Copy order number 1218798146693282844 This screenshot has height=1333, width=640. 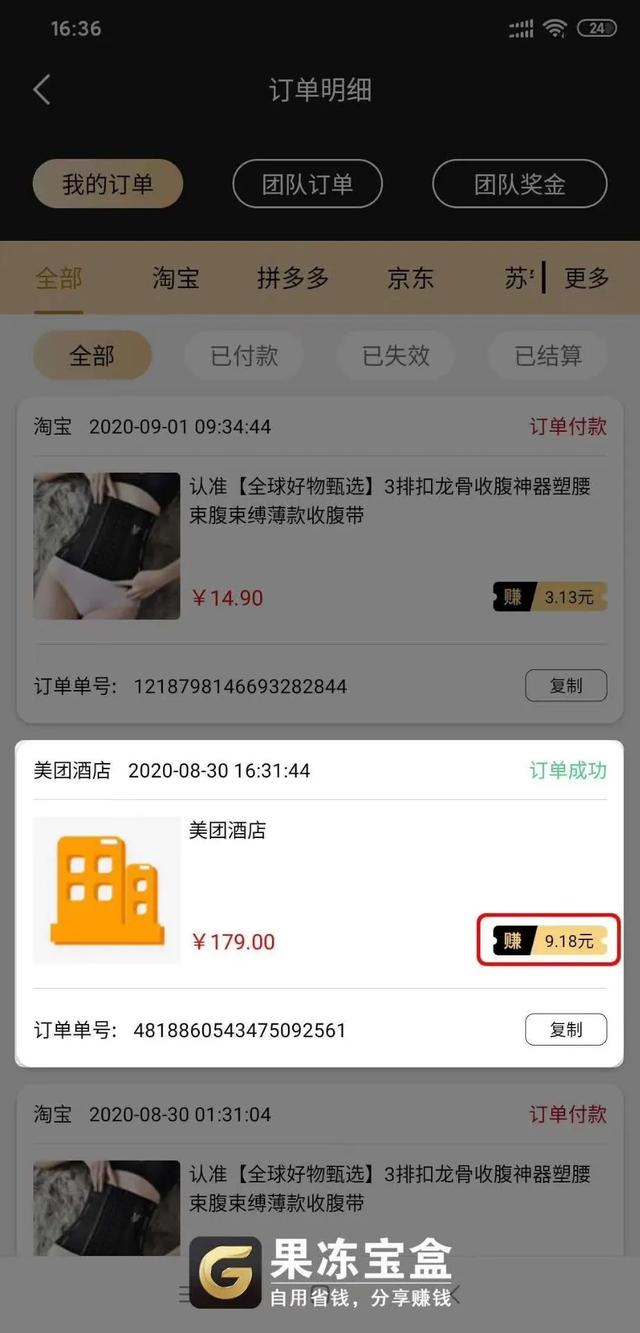[x=566, y=686]
